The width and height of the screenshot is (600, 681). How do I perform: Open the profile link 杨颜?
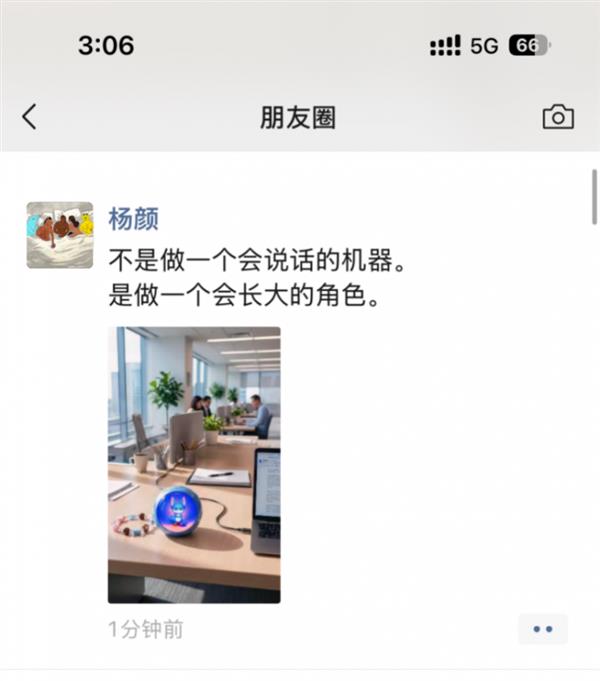(133, 219)
